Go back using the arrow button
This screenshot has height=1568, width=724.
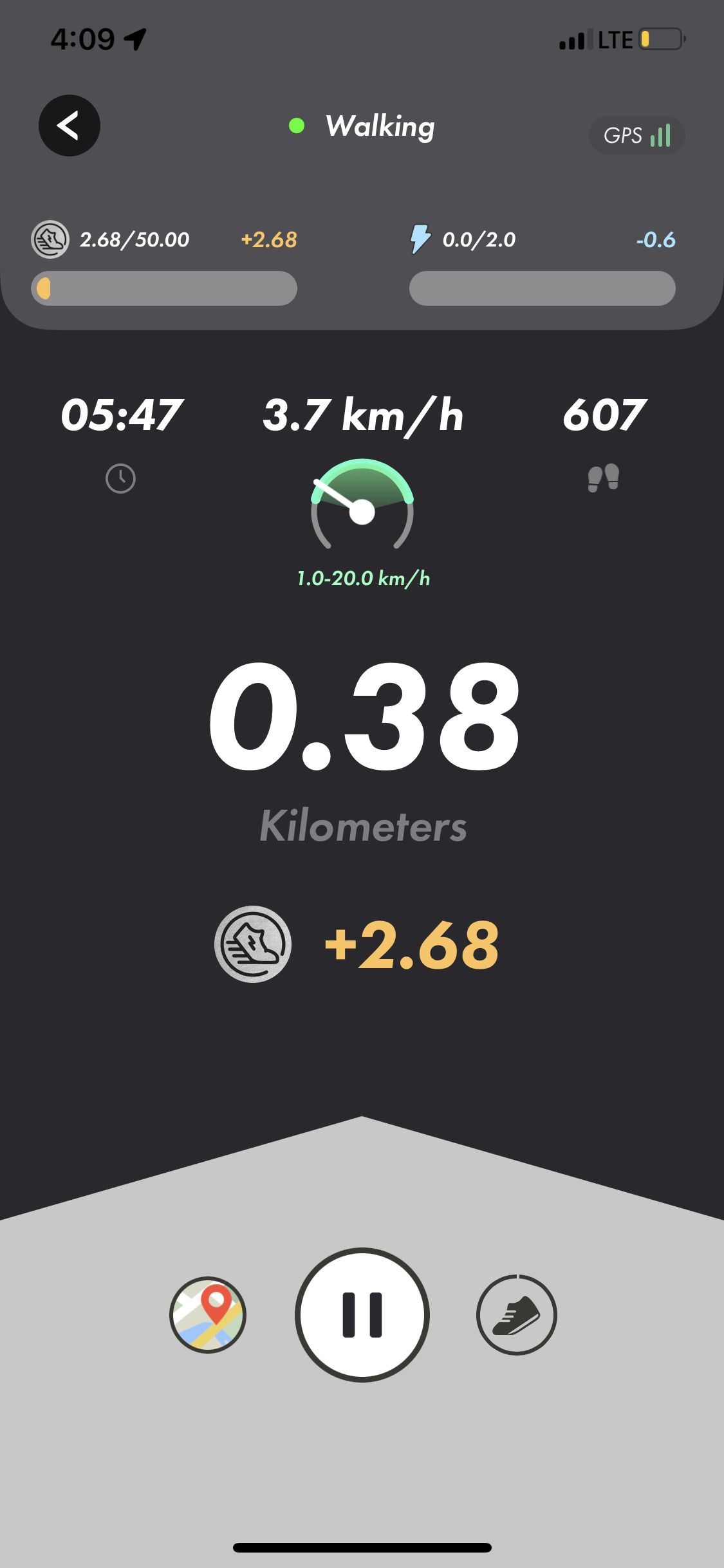click(70, 126)
